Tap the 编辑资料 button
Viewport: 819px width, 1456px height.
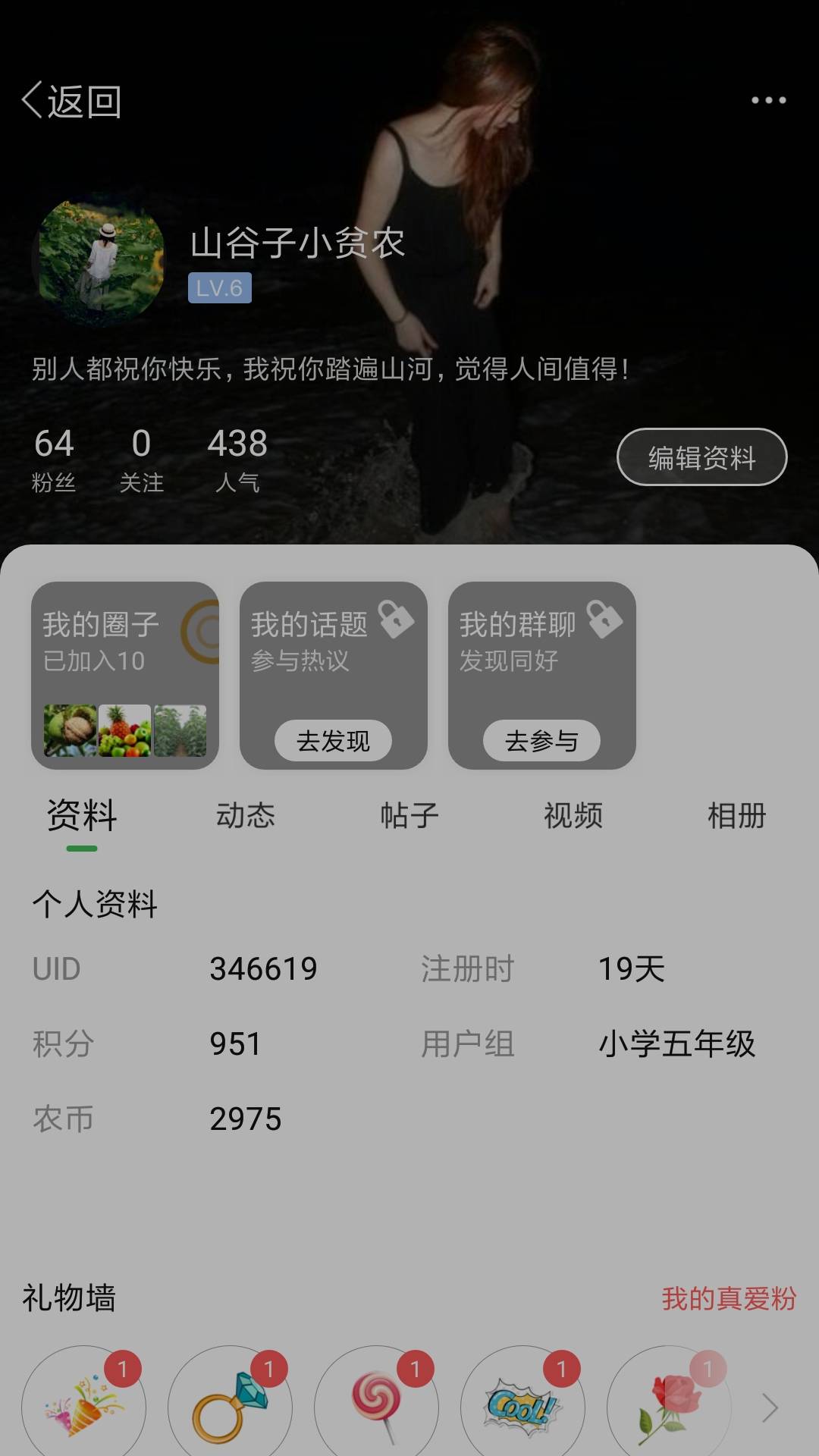(x=701, y=457)
